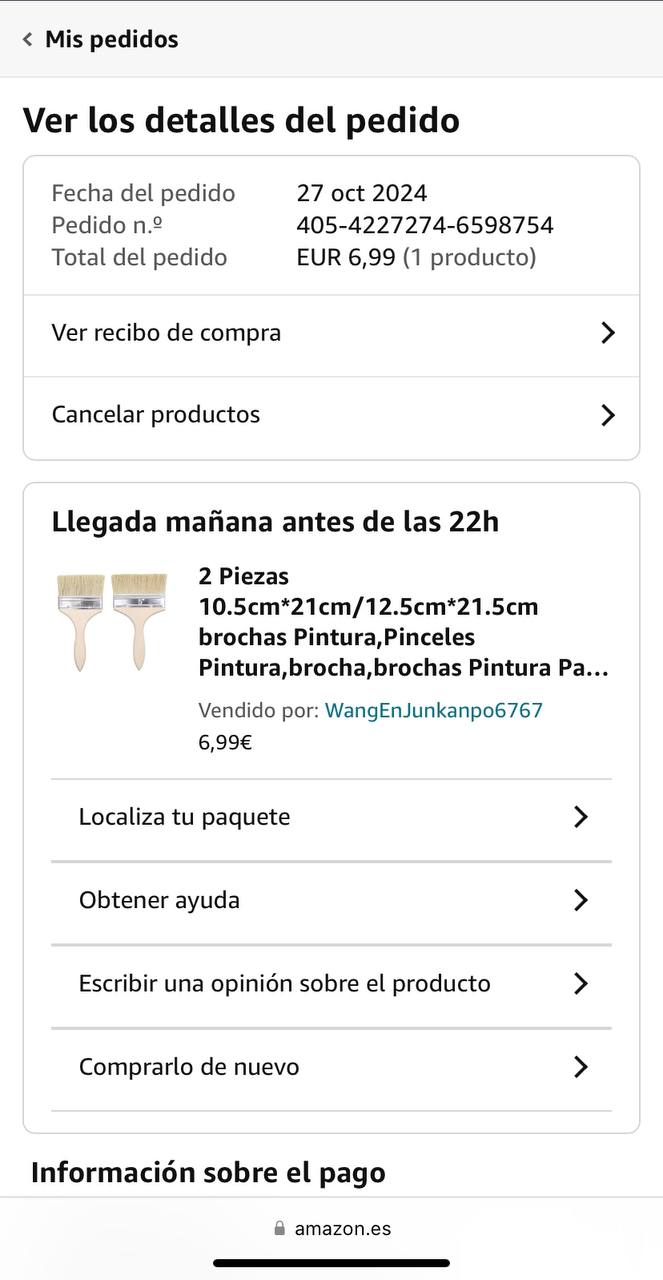This screenshot has width=663, height=1280.
Task: Tap the amazon.es address bar
Action: coord(332,1229)
